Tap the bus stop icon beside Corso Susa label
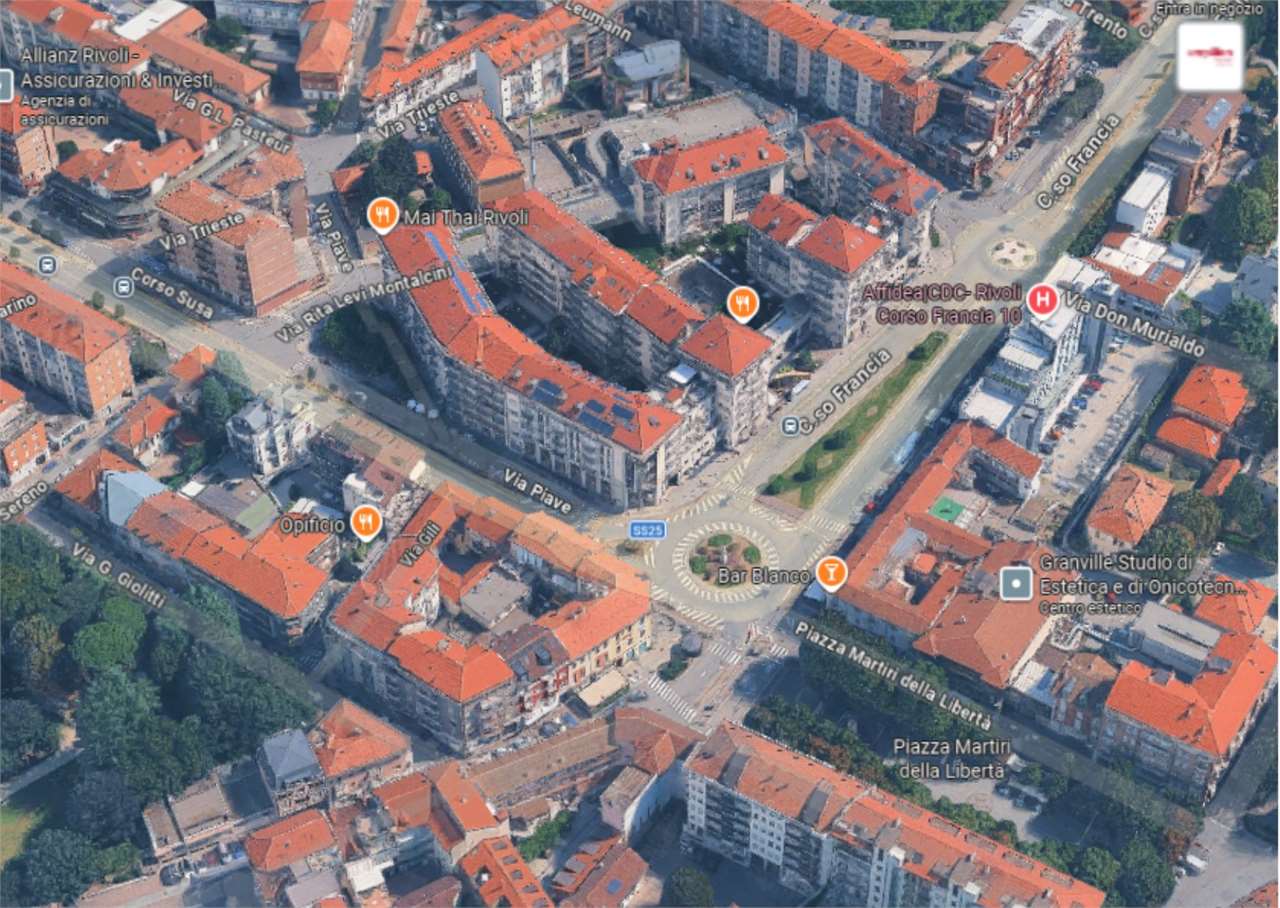Viewport: 1280px width, 908px height. pos(123,286)
